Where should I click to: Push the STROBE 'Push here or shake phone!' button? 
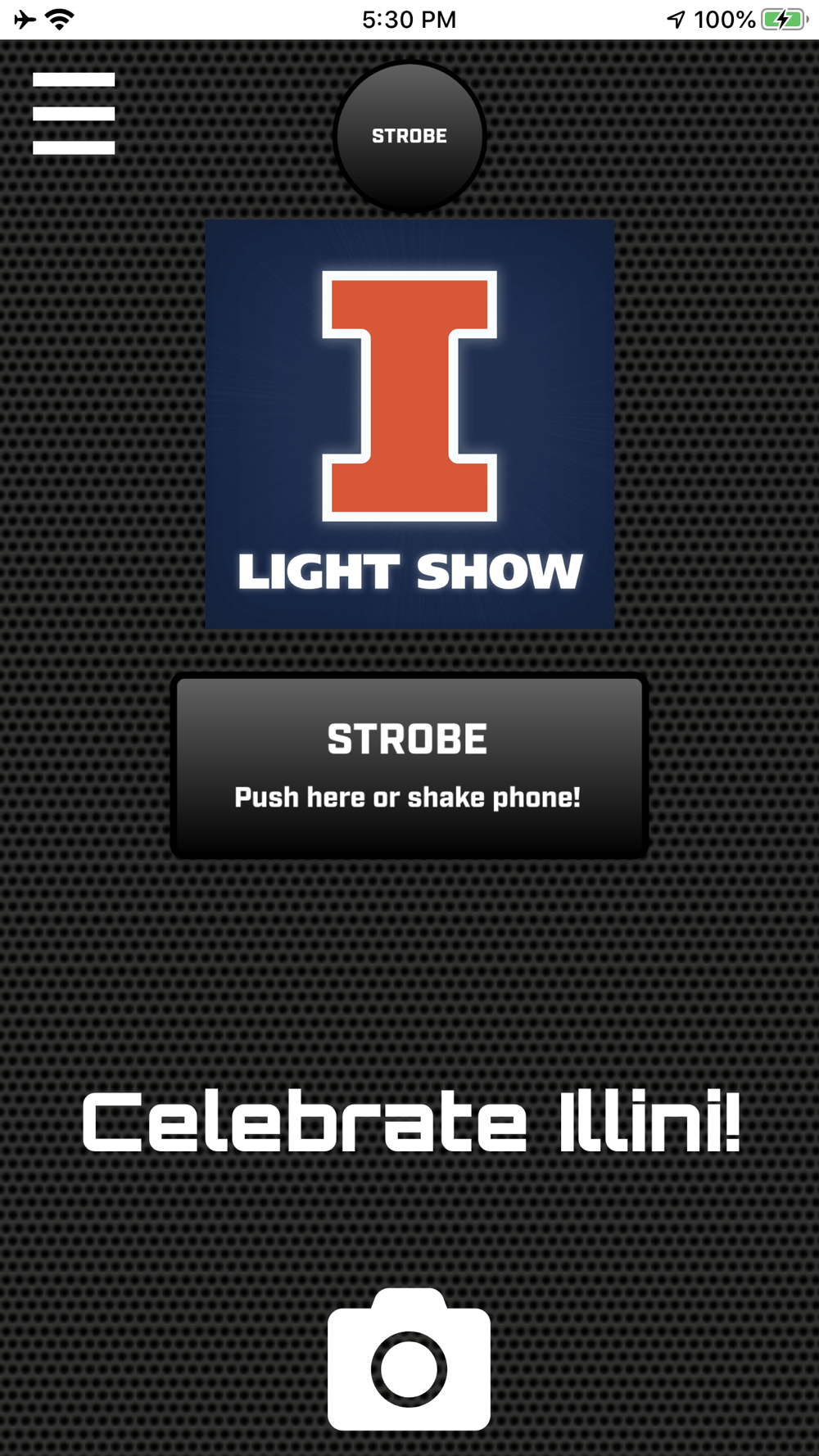coord(409,766)
